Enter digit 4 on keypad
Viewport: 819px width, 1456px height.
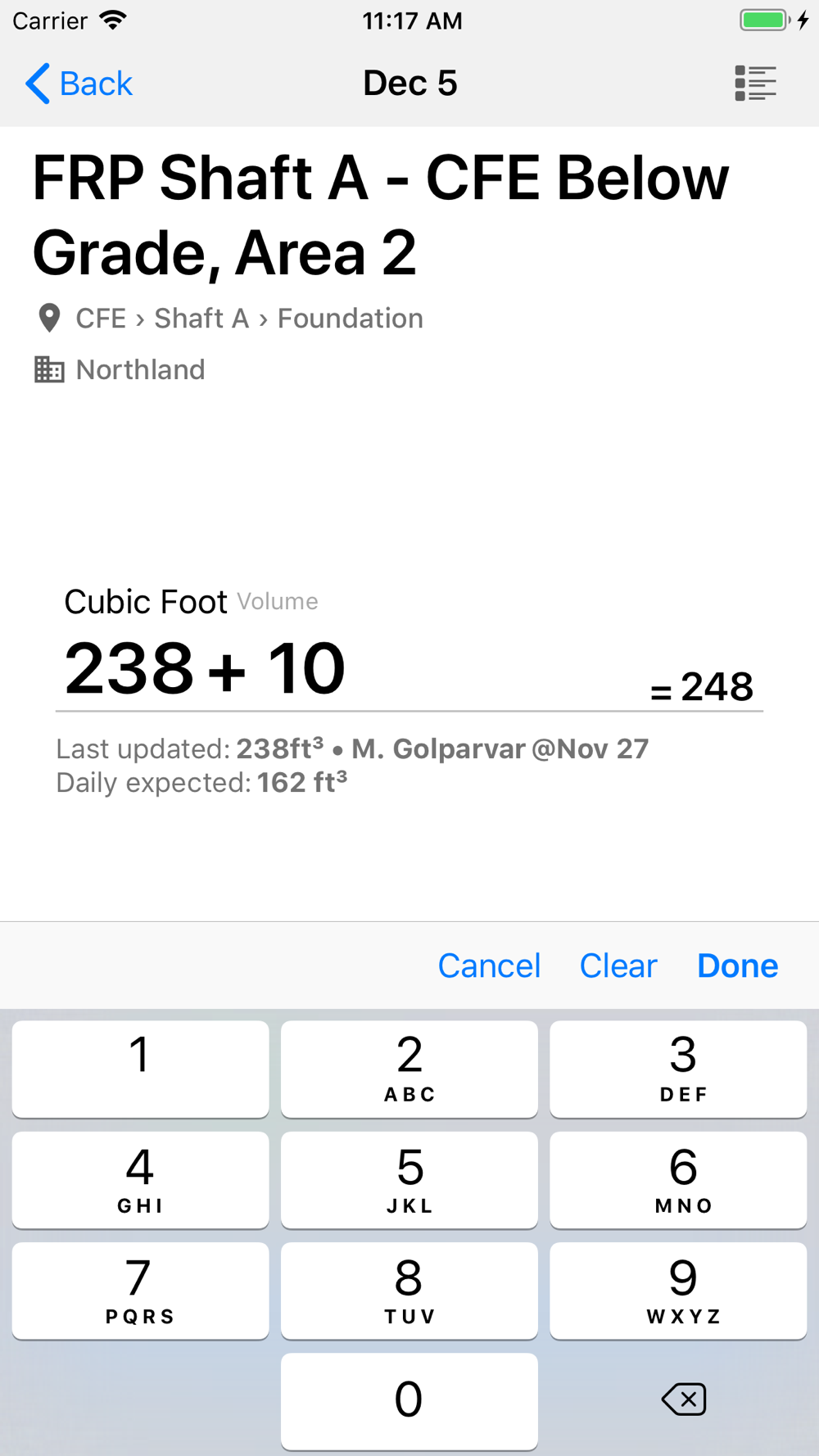pyautogui.click(x=140, y=1180)
